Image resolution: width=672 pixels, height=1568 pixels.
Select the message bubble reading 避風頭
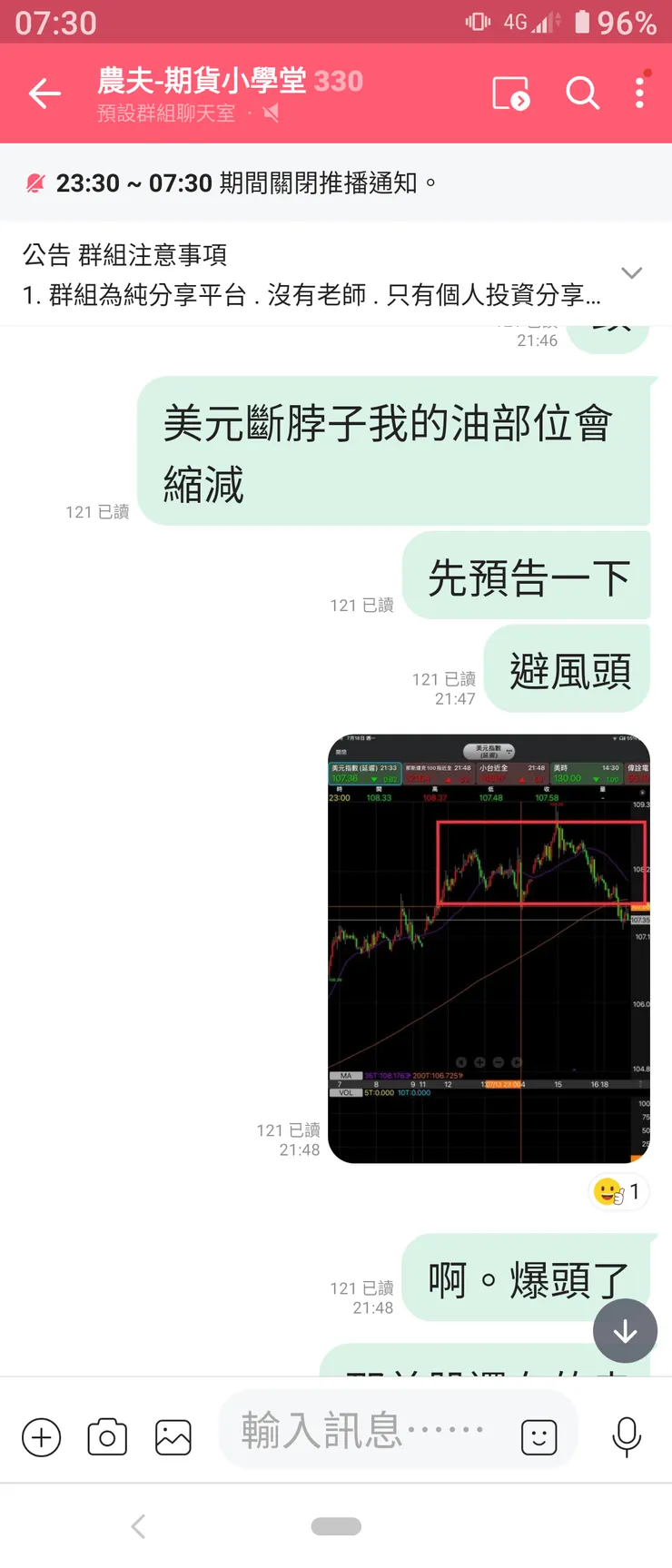[566, 668]
